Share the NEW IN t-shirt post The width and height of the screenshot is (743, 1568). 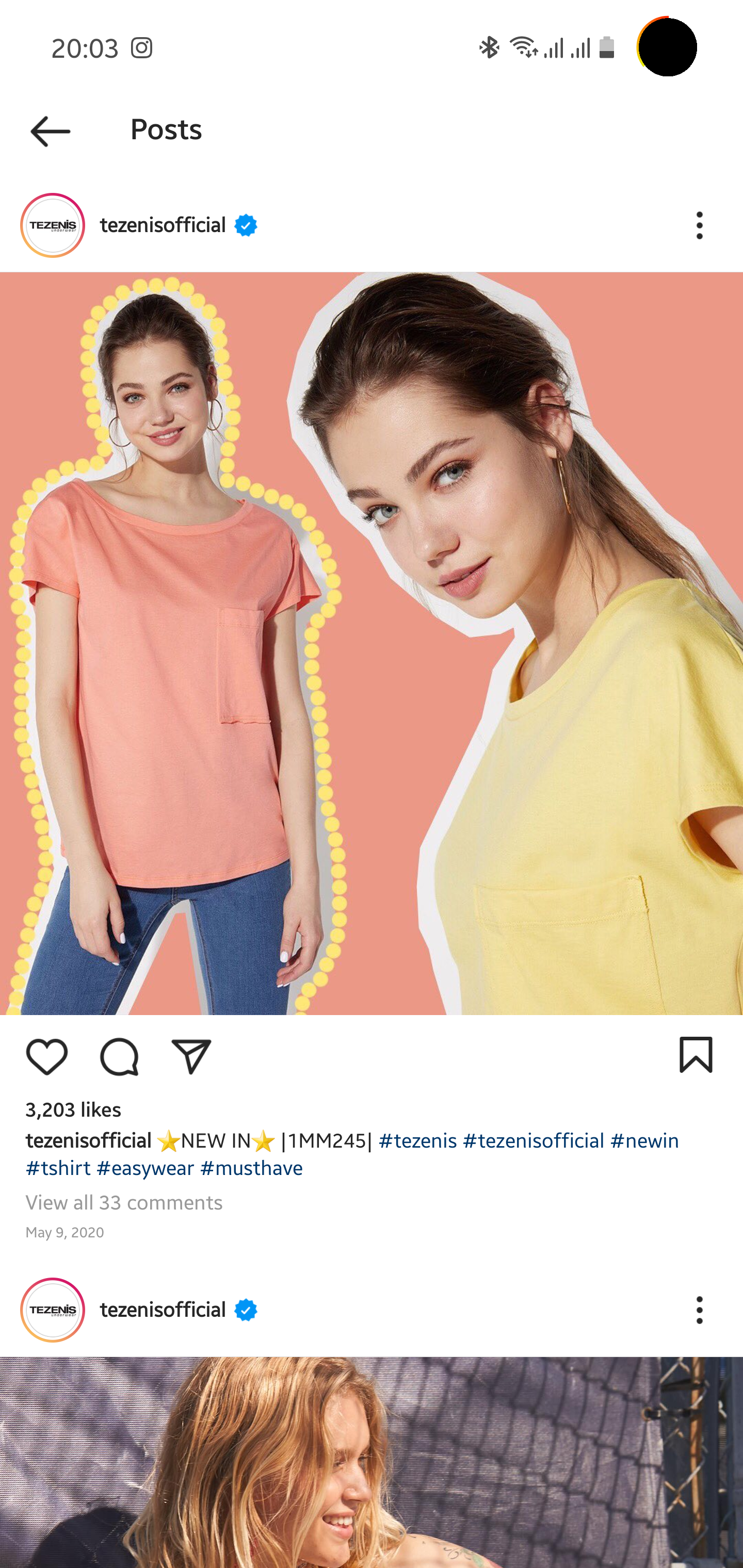(191, 1056)
